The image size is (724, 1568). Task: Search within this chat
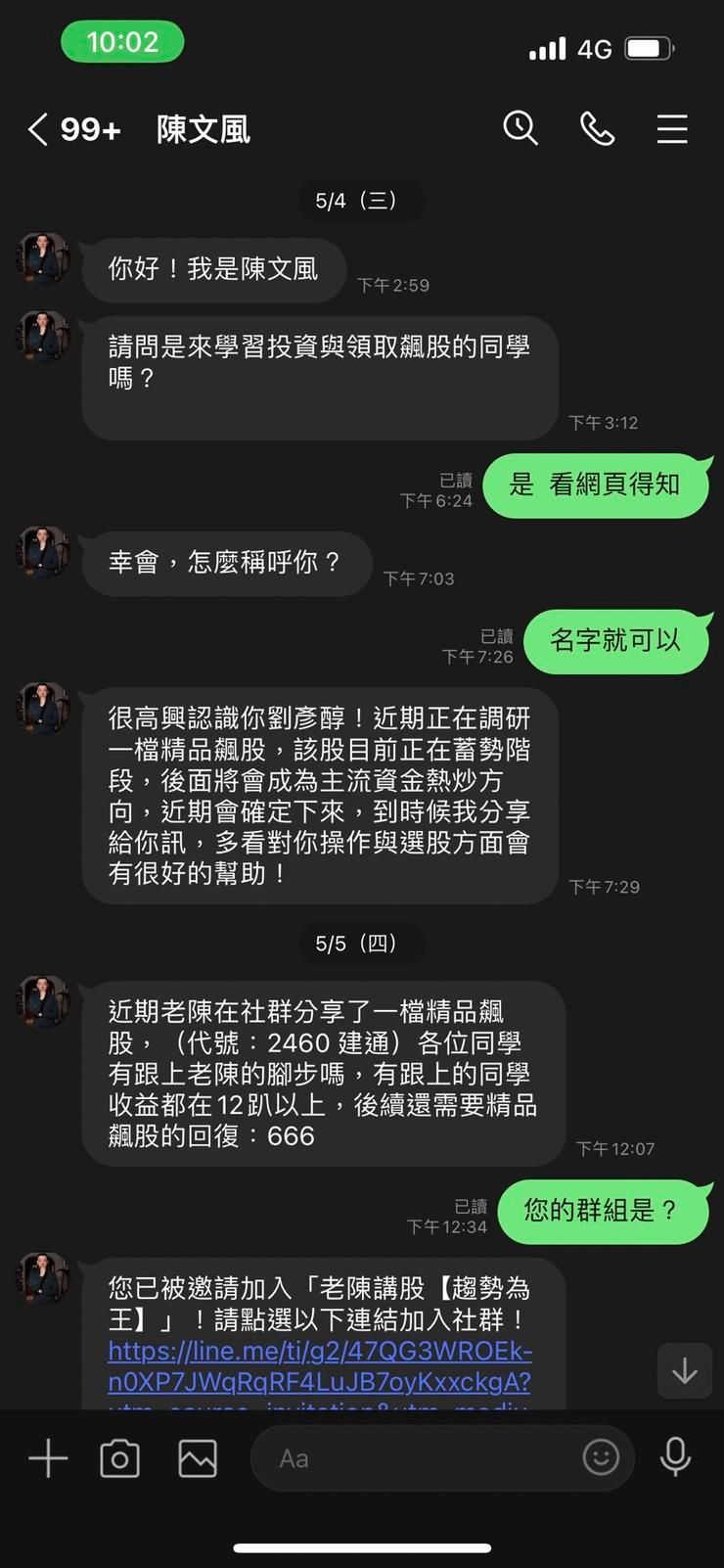coord(520,128)
